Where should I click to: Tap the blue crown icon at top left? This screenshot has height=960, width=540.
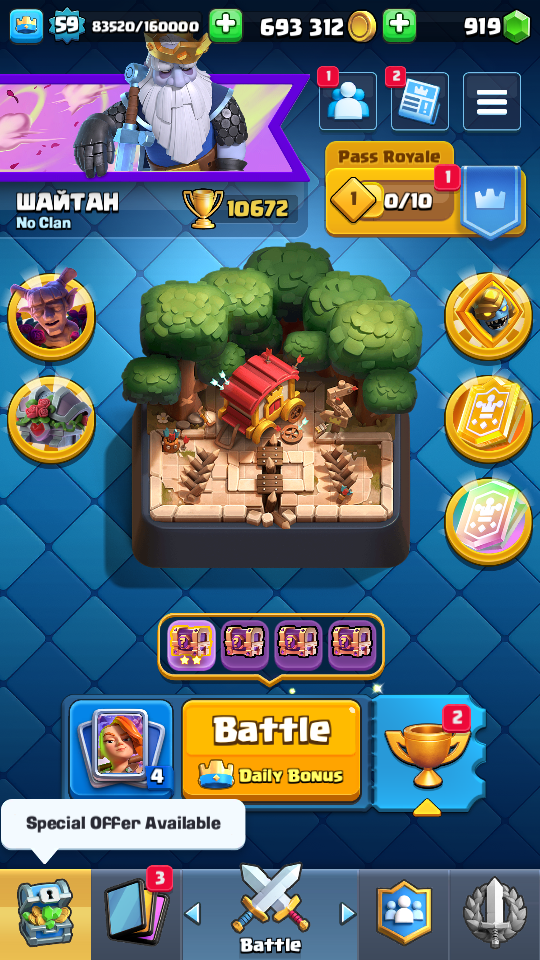click(x=26, y=26)
